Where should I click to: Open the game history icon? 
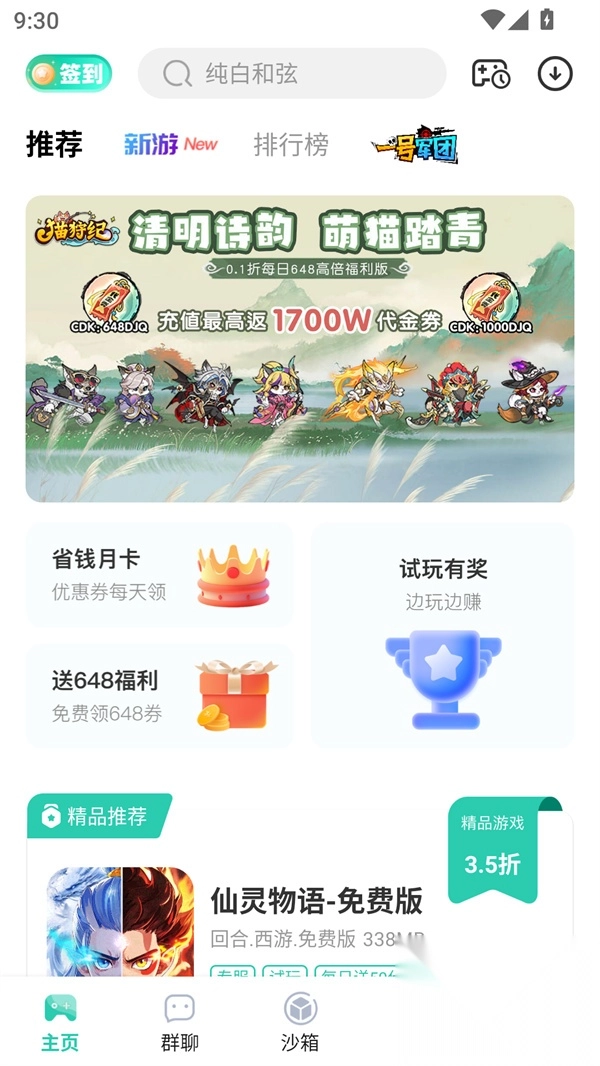(x=490, y=74)
